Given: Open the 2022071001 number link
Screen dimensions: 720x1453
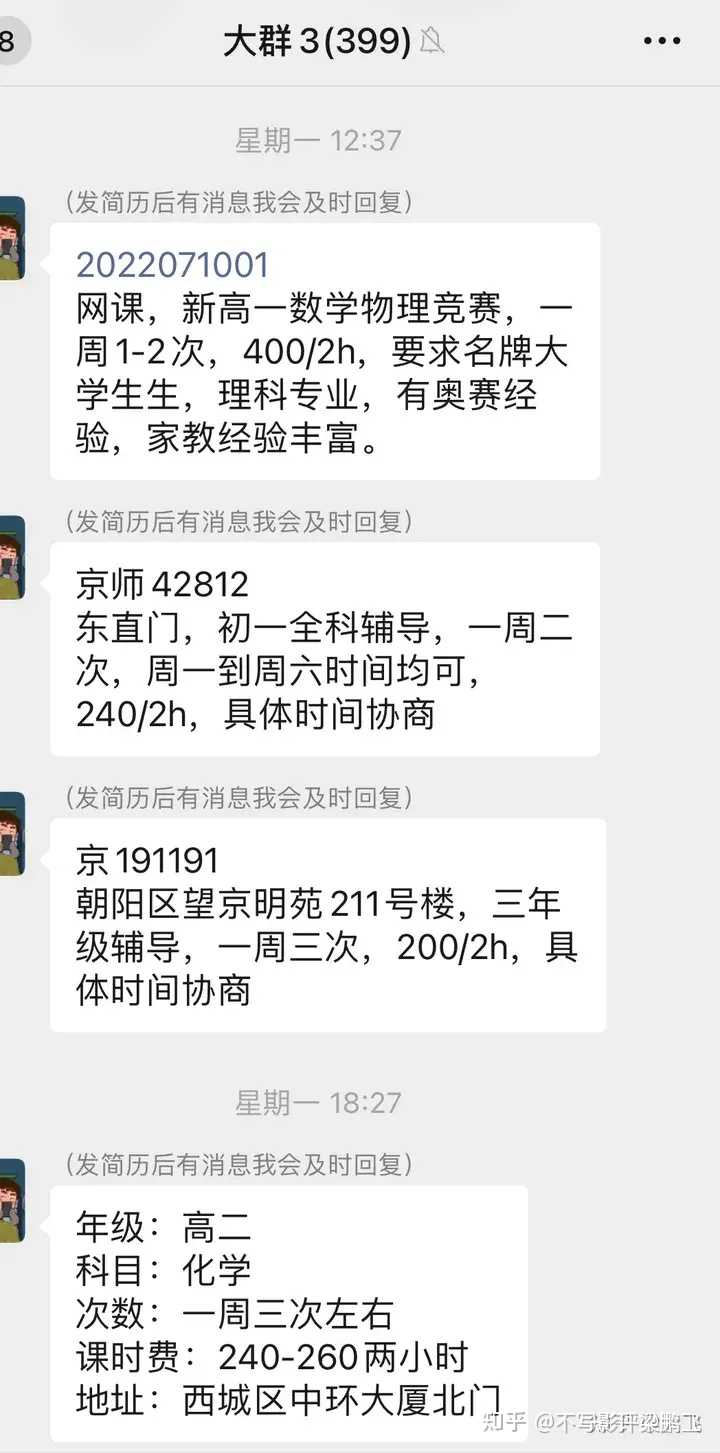Looking at the screenshot, I should coord(173,265).
